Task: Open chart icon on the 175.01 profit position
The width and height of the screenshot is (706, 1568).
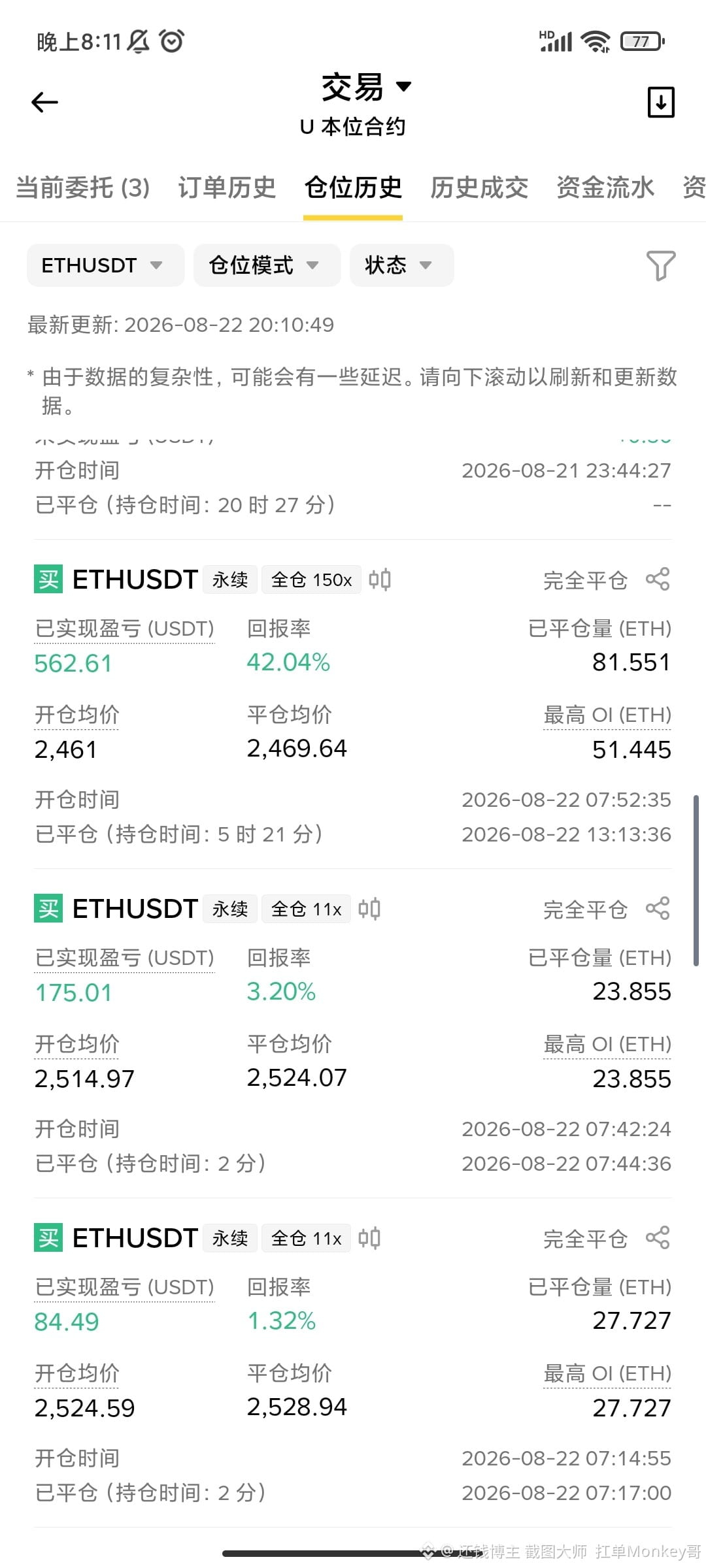Action: 369,909
